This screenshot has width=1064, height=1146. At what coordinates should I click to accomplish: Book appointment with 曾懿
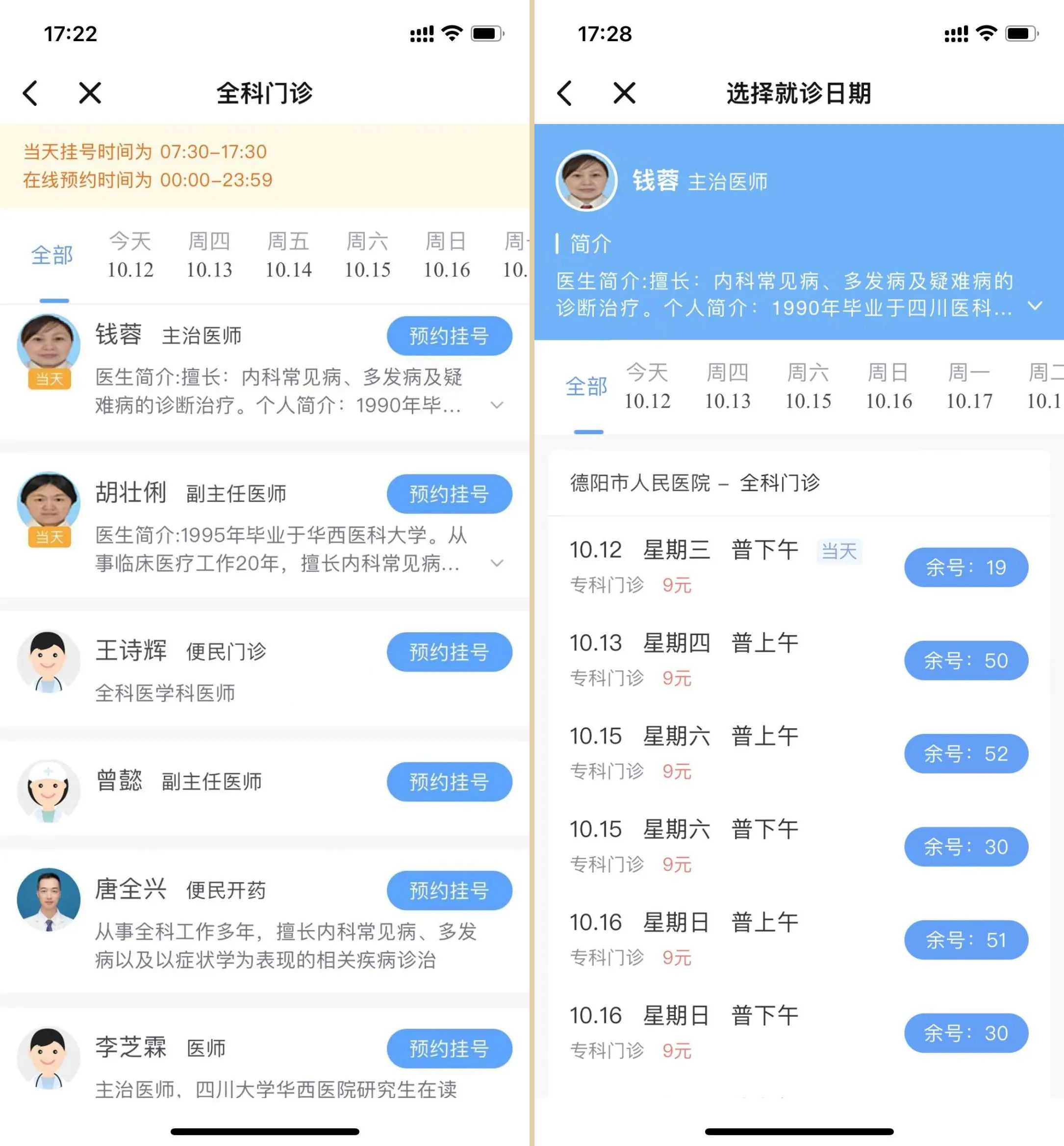(x=449, y=782)
